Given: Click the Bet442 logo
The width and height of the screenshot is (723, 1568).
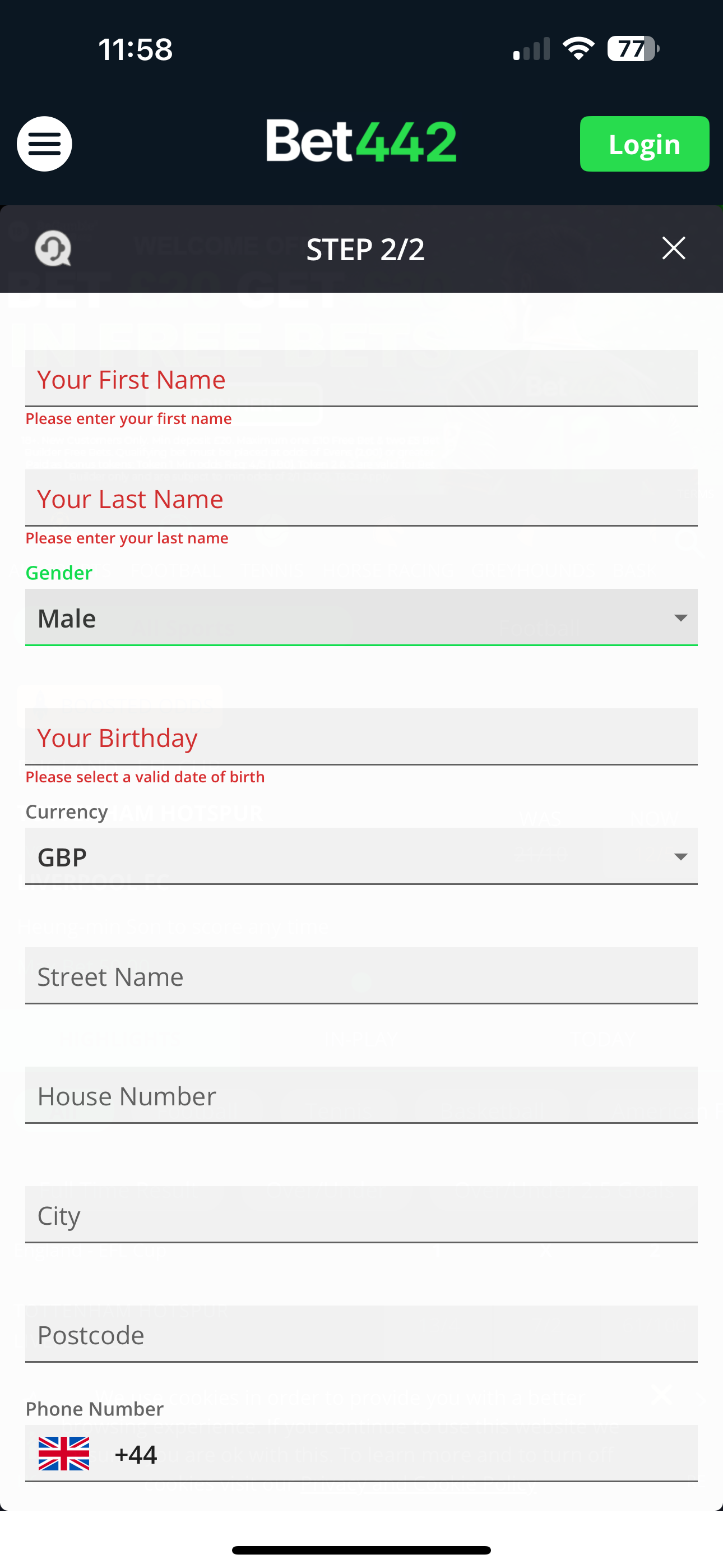Looking at the screenshot, I should 361,142.
